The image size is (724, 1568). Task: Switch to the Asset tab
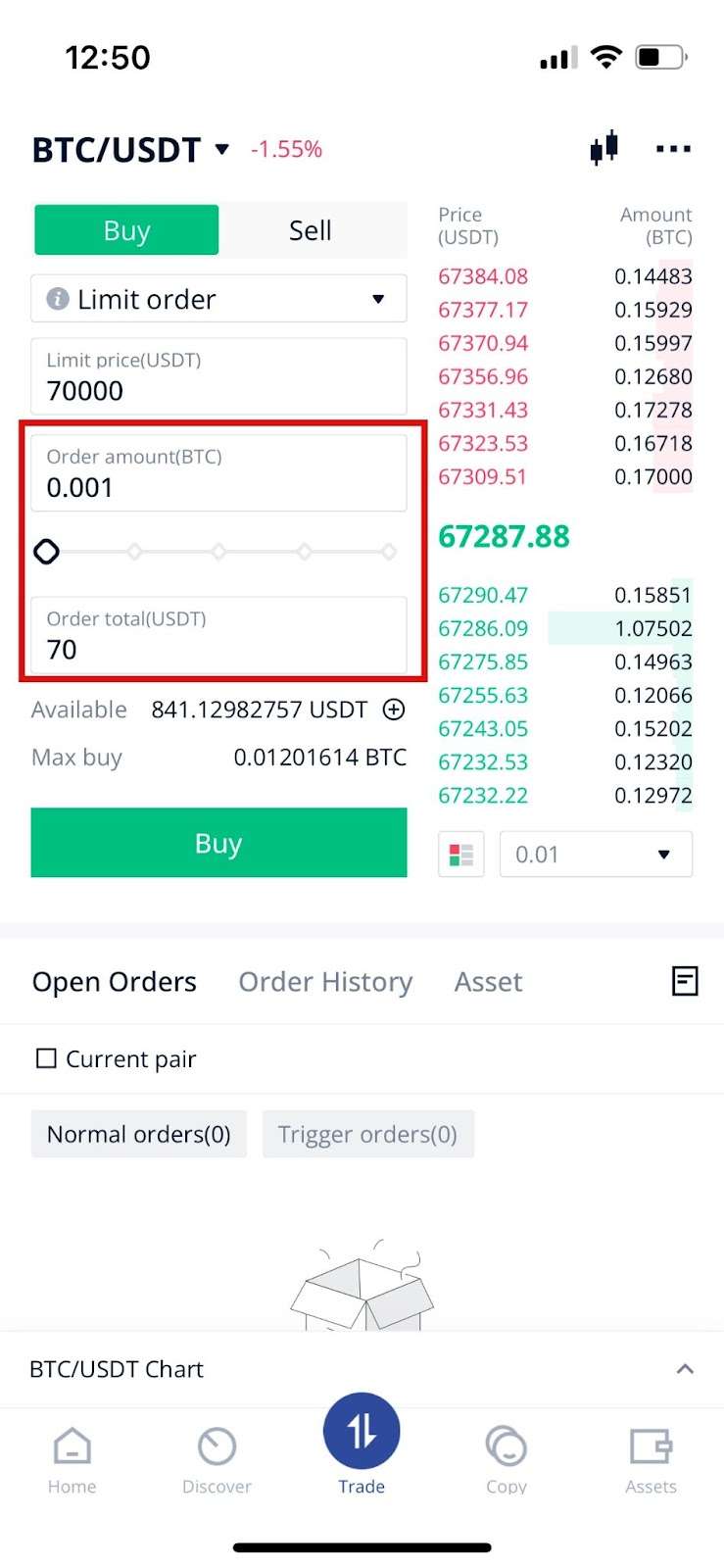pos(488,982)
